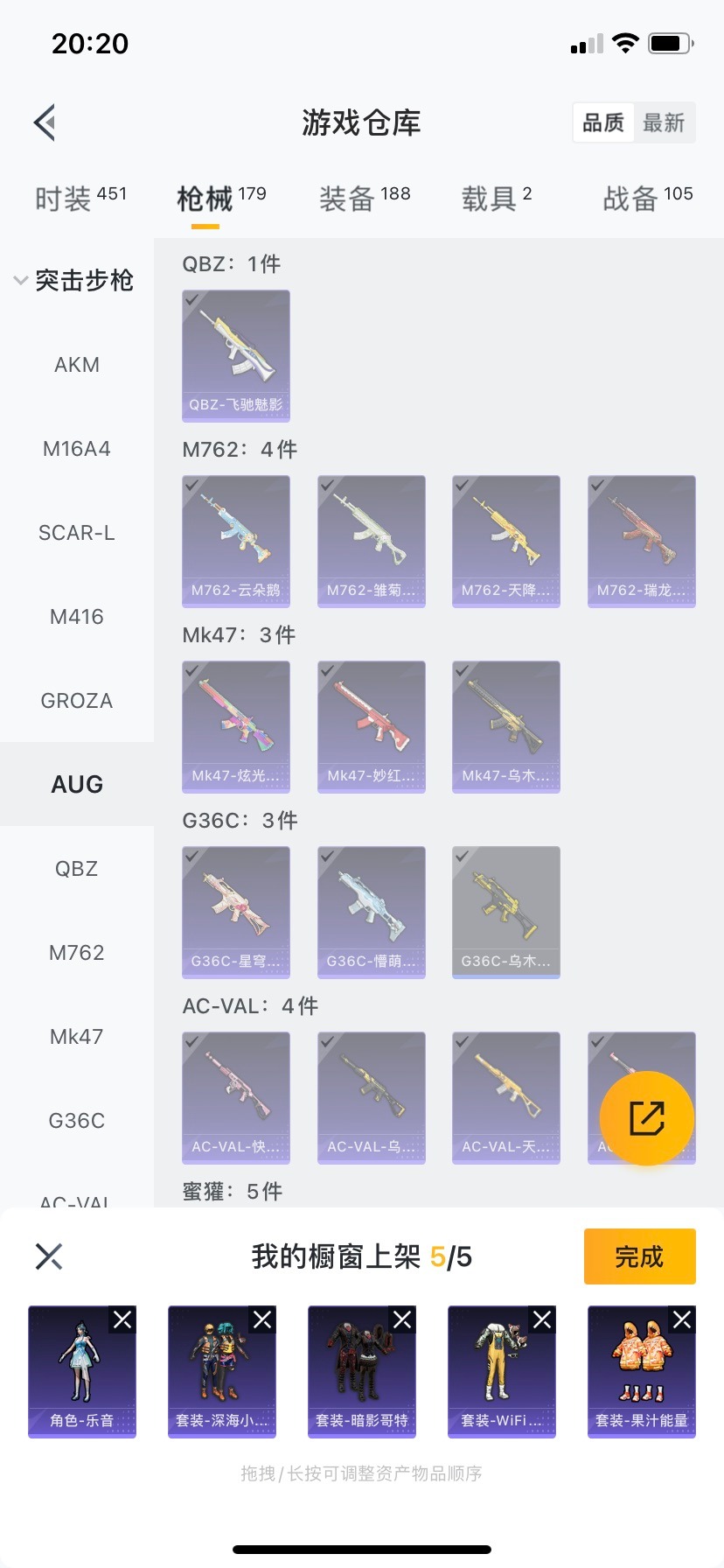This screenshot has width=724, height=1568.
Task: Select AKM in the sidebar
Action: click(x=77, y=365)
